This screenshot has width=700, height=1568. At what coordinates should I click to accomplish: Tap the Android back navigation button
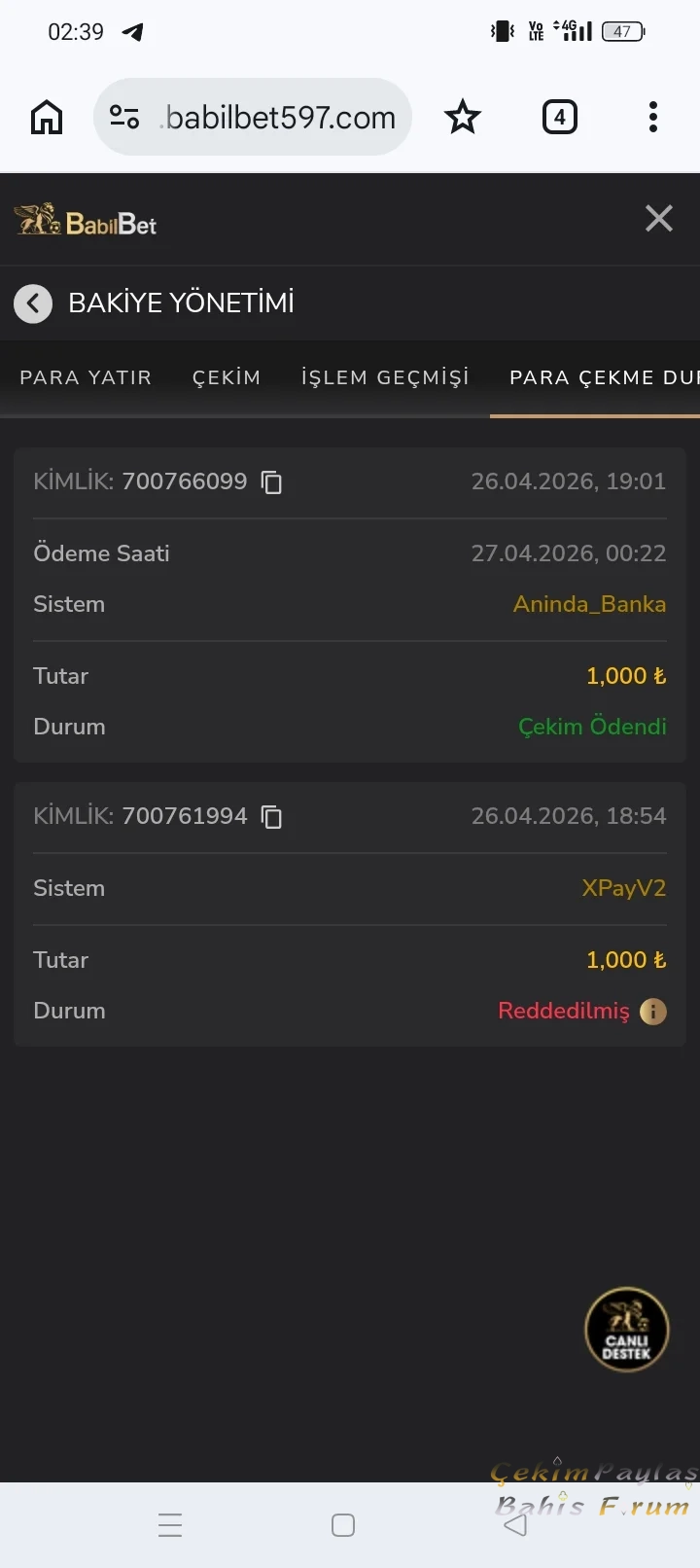pyautogui.click(x=514, y=1524)
